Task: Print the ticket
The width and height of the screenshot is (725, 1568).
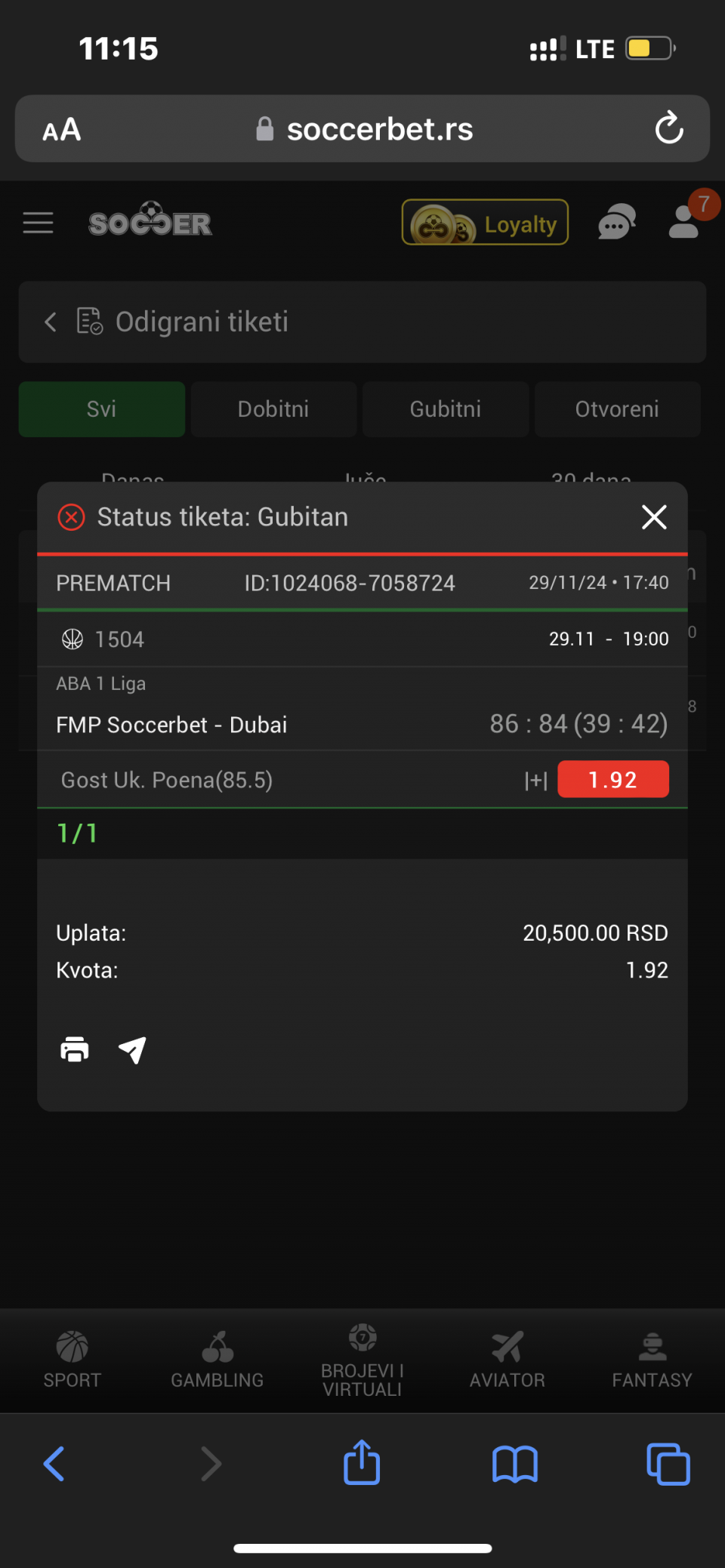Action: 75,1050
